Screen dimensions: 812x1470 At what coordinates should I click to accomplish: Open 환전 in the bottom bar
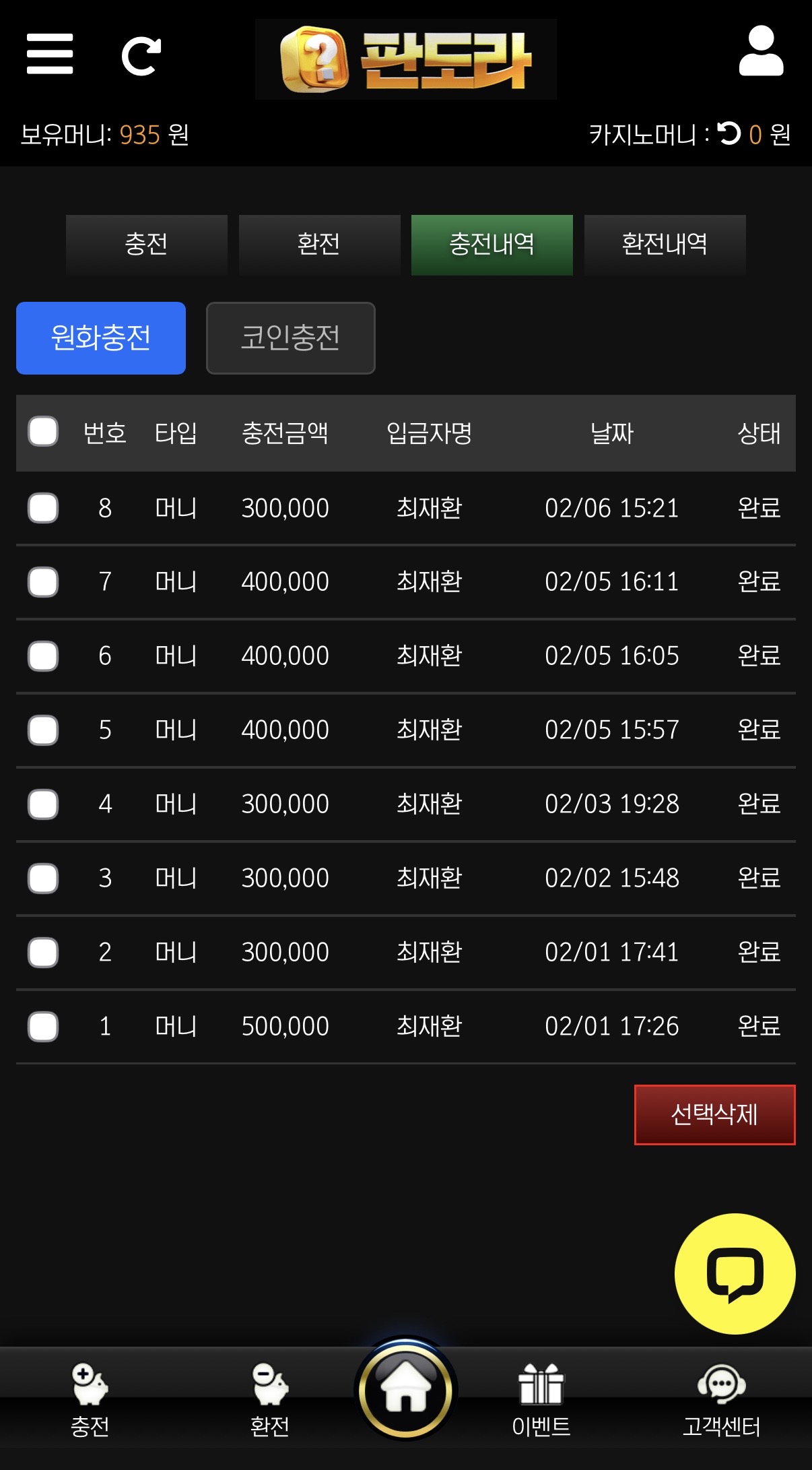click(270, 1400)
